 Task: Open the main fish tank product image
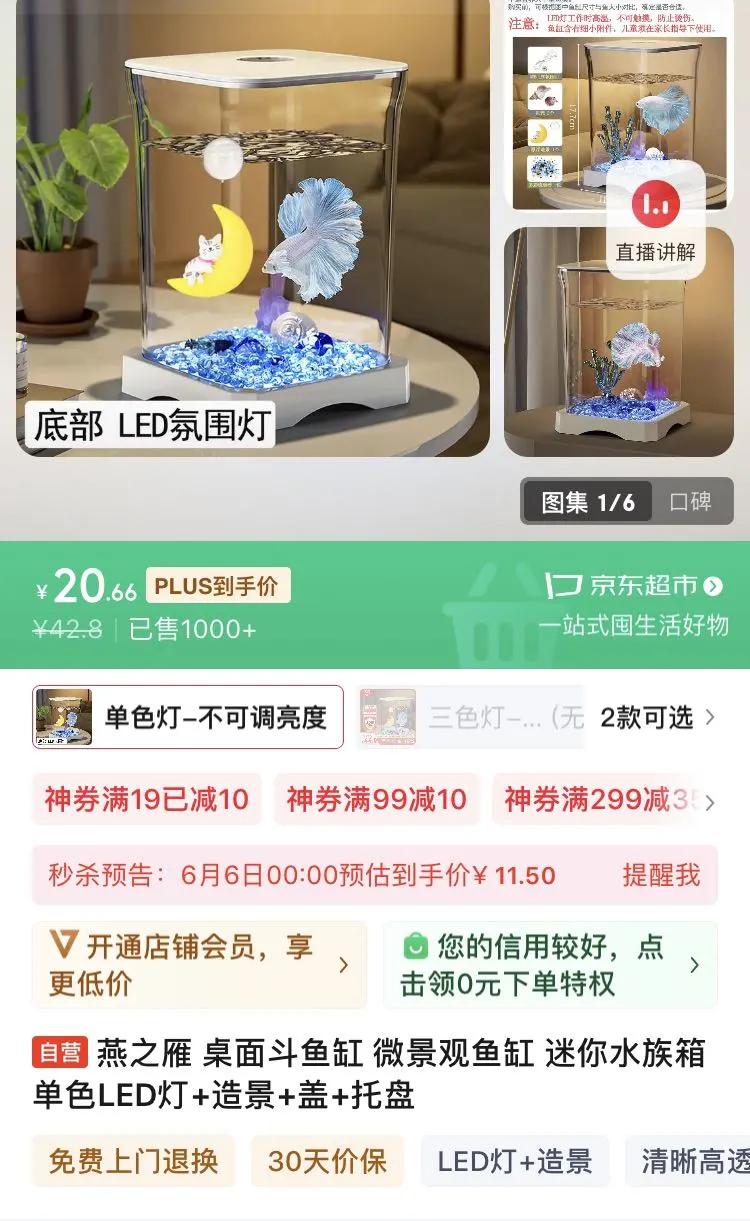[x=253, y=228]
